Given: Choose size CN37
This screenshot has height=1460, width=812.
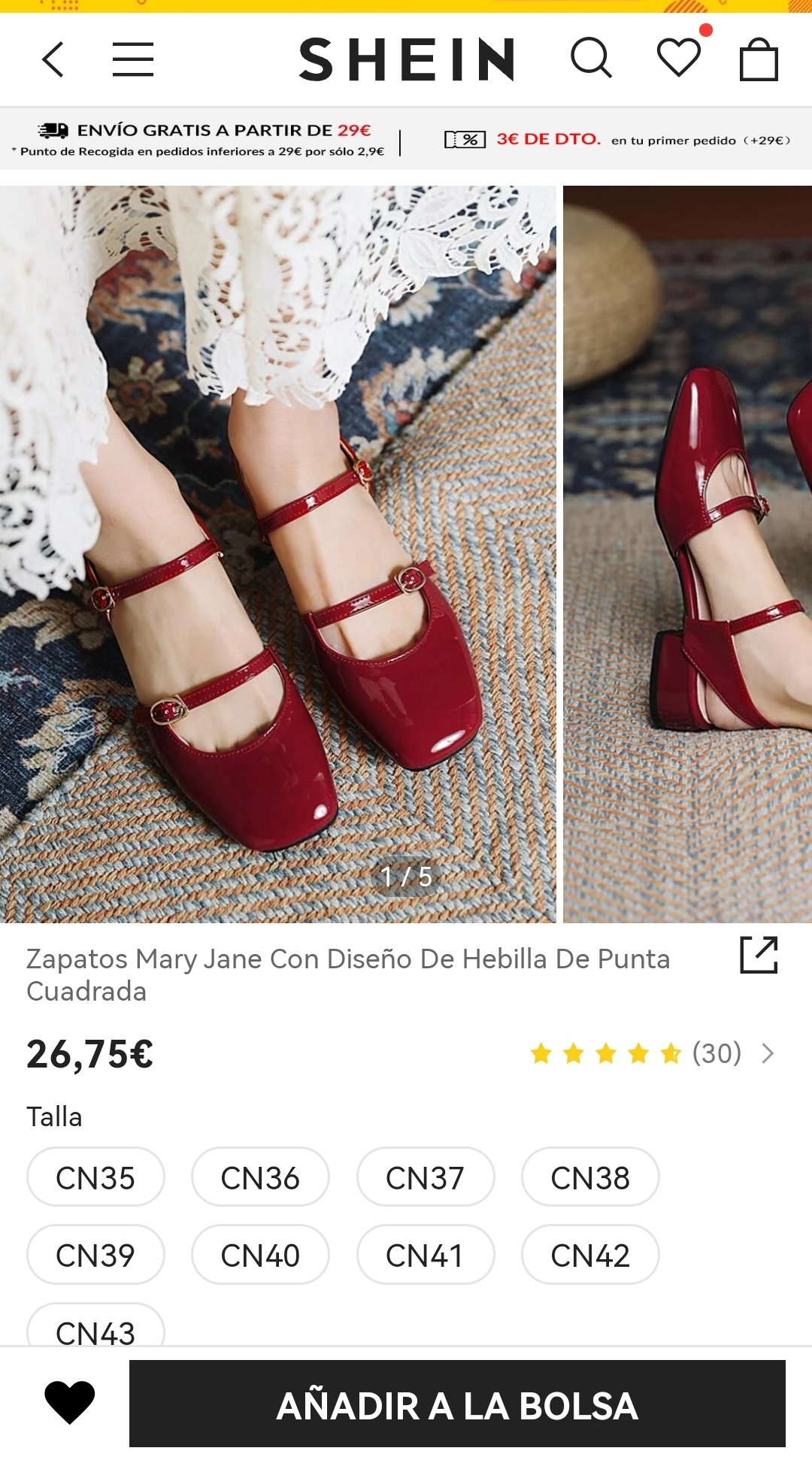Looking at the screenshot, I should 426,1177.
